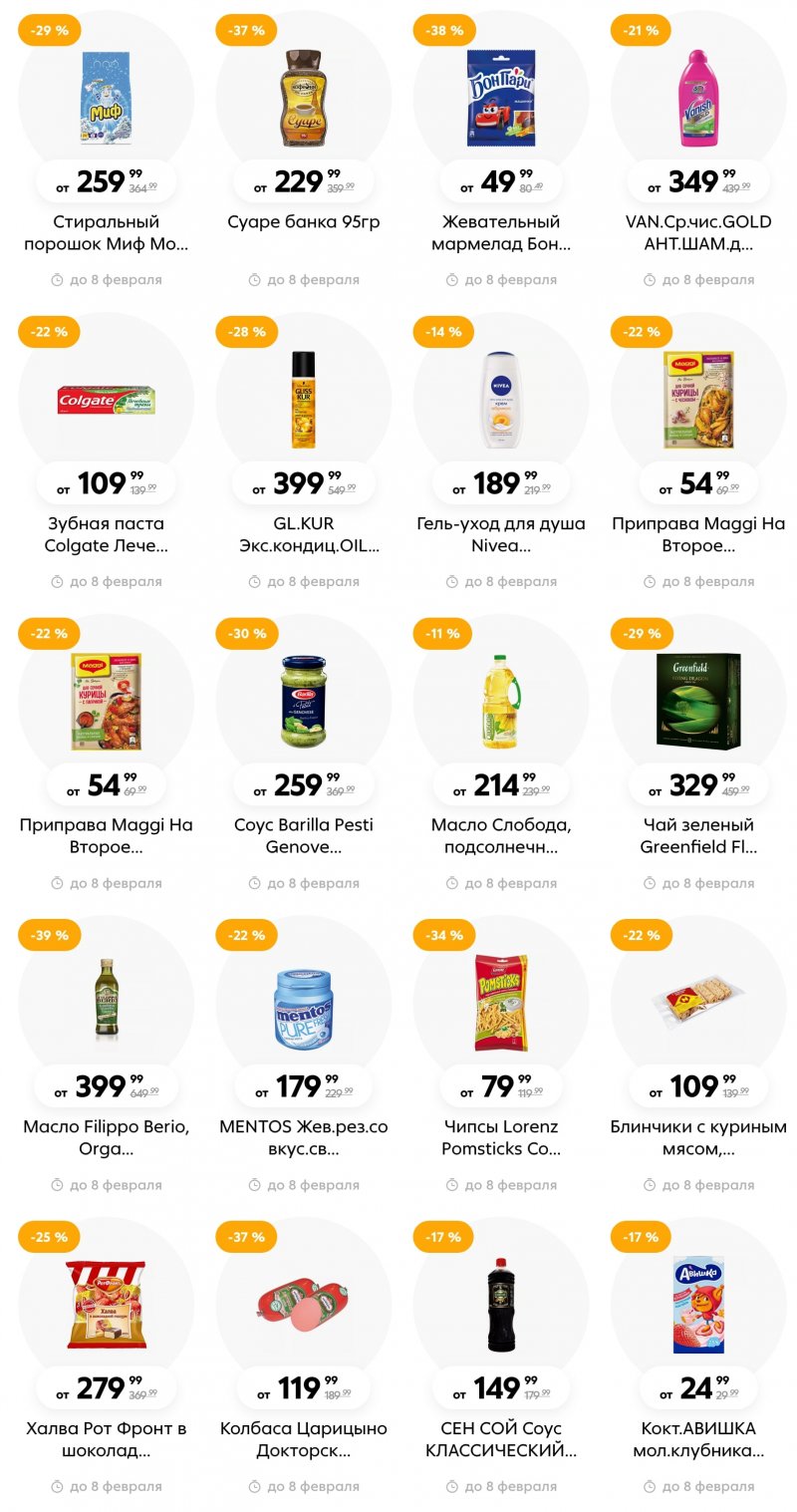Screen dimensions: 797x1512
Task: Select the Colgate toothpaste product
Action: 106,400
